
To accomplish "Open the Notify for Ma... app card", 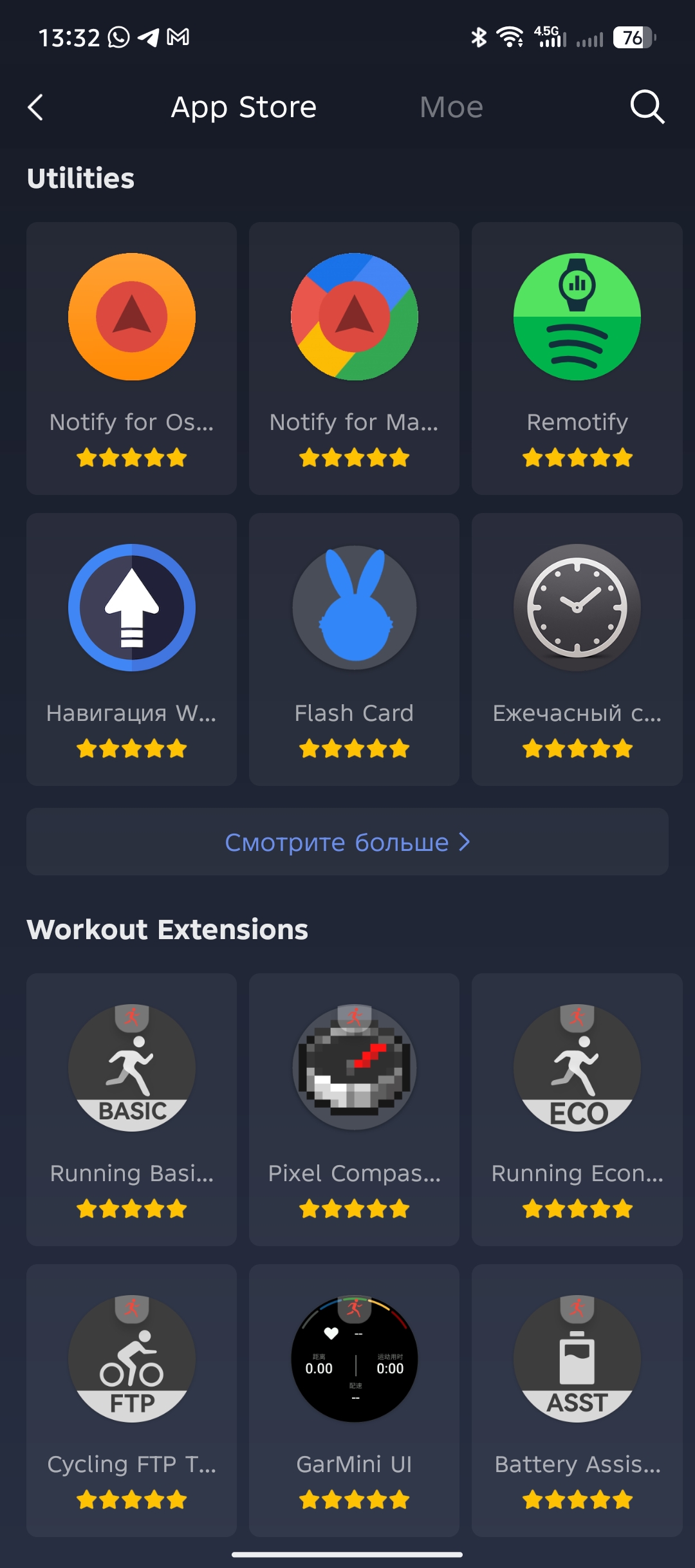I will (x=354, y=358).
